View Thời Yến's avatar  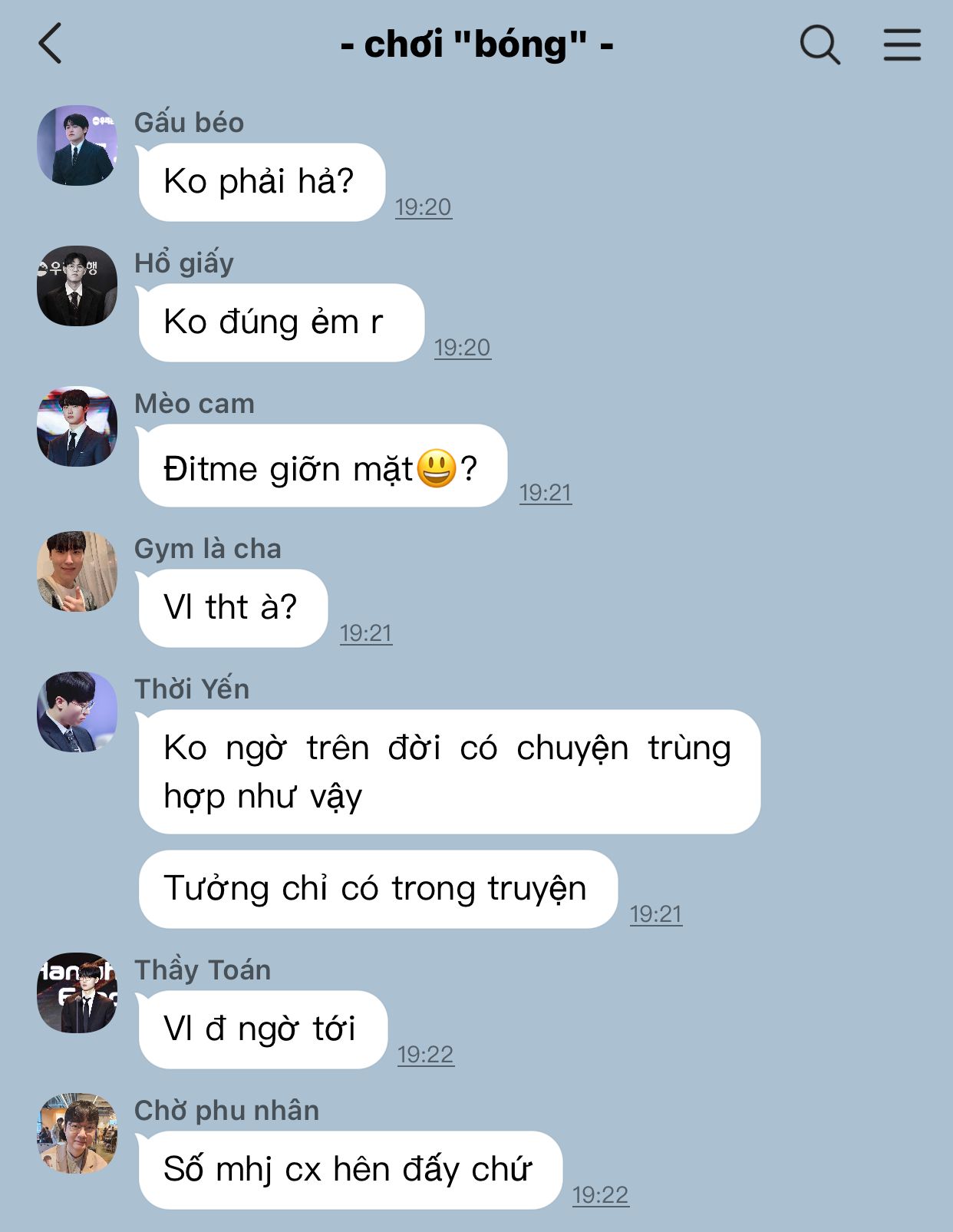click(77, 712)
